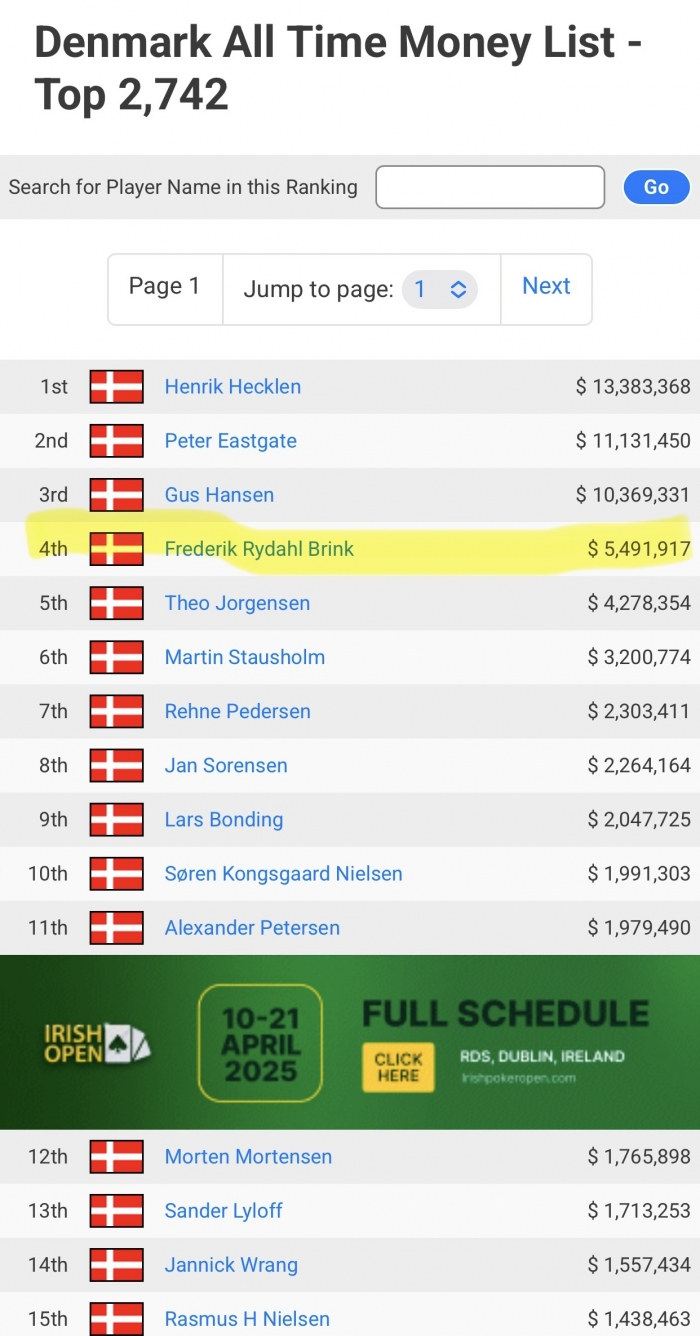This screenshot has height=1336, width=700.
Task: View Gus Hansen's player page
Action: click(219, 495)
